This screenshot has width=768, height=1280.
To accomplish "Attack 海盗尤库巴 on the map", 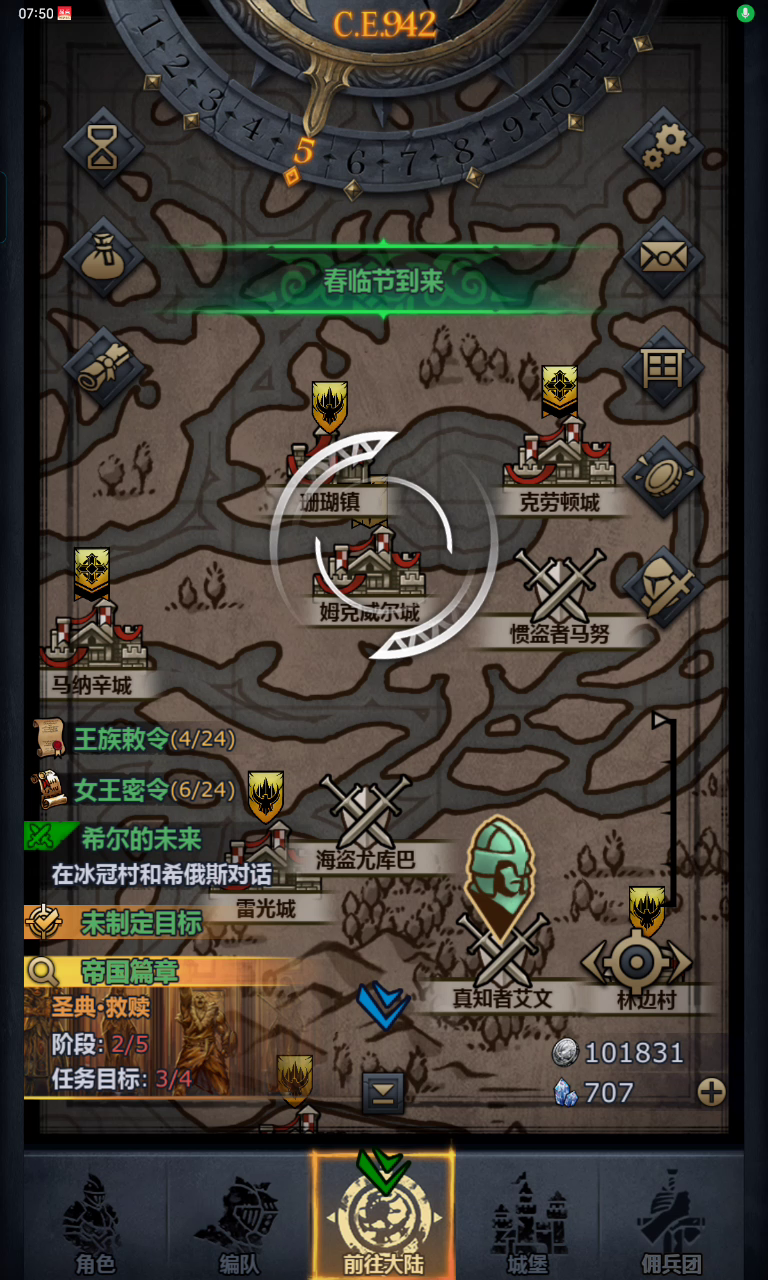I will click(x=365, y=820).
